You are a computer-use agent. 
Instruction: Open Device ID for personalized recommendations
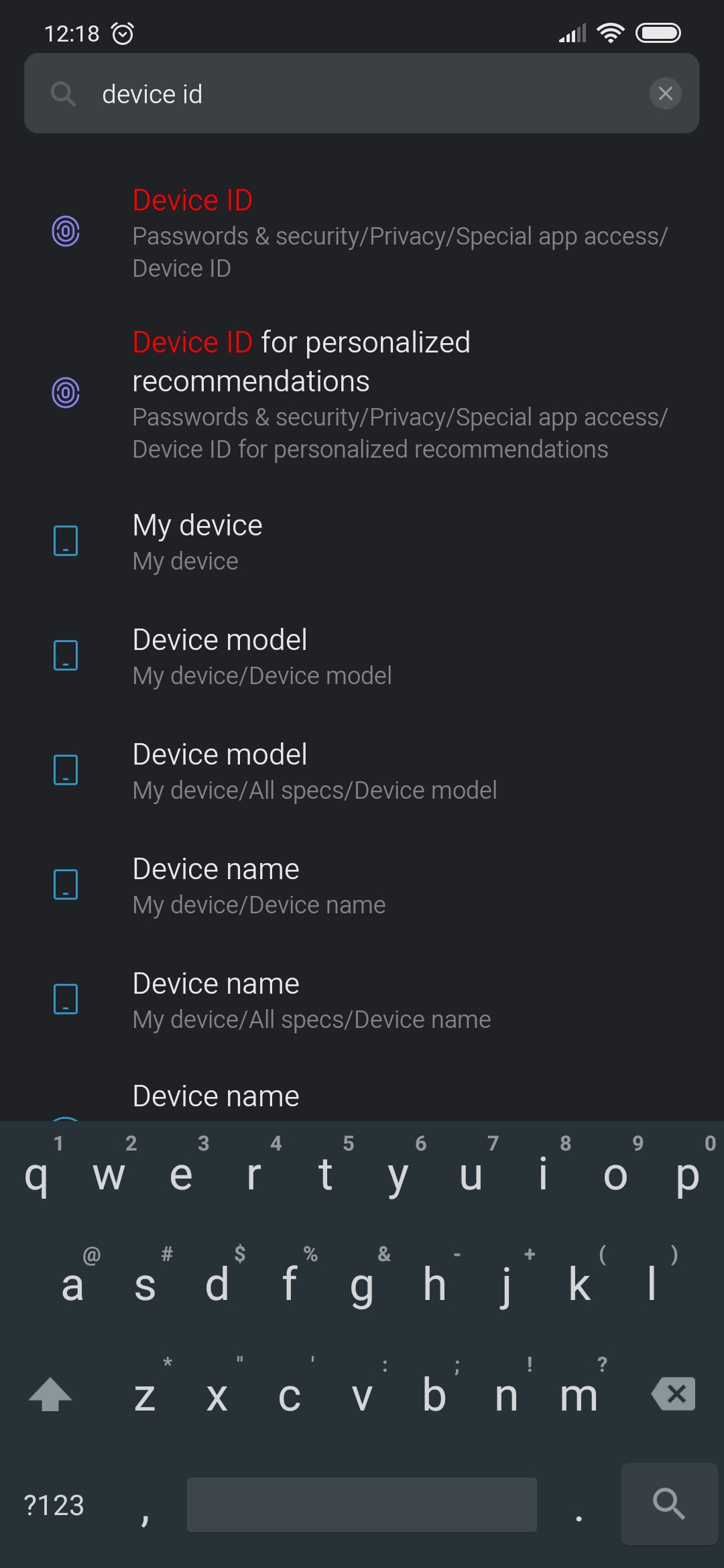coord(362,394)
